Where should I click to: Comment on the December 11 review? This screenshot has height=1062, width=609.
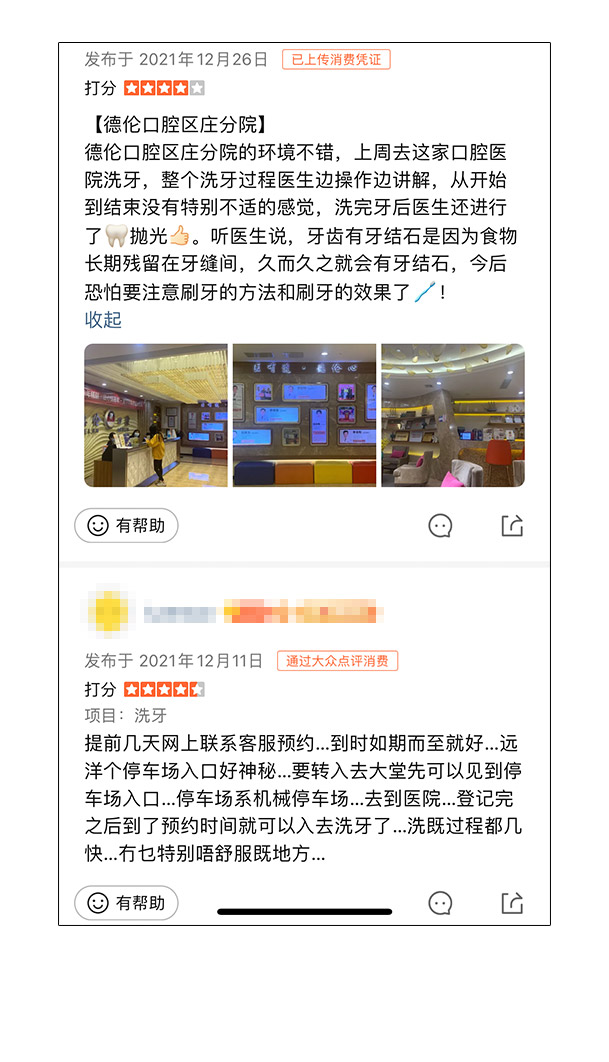[x=440, y=903]
